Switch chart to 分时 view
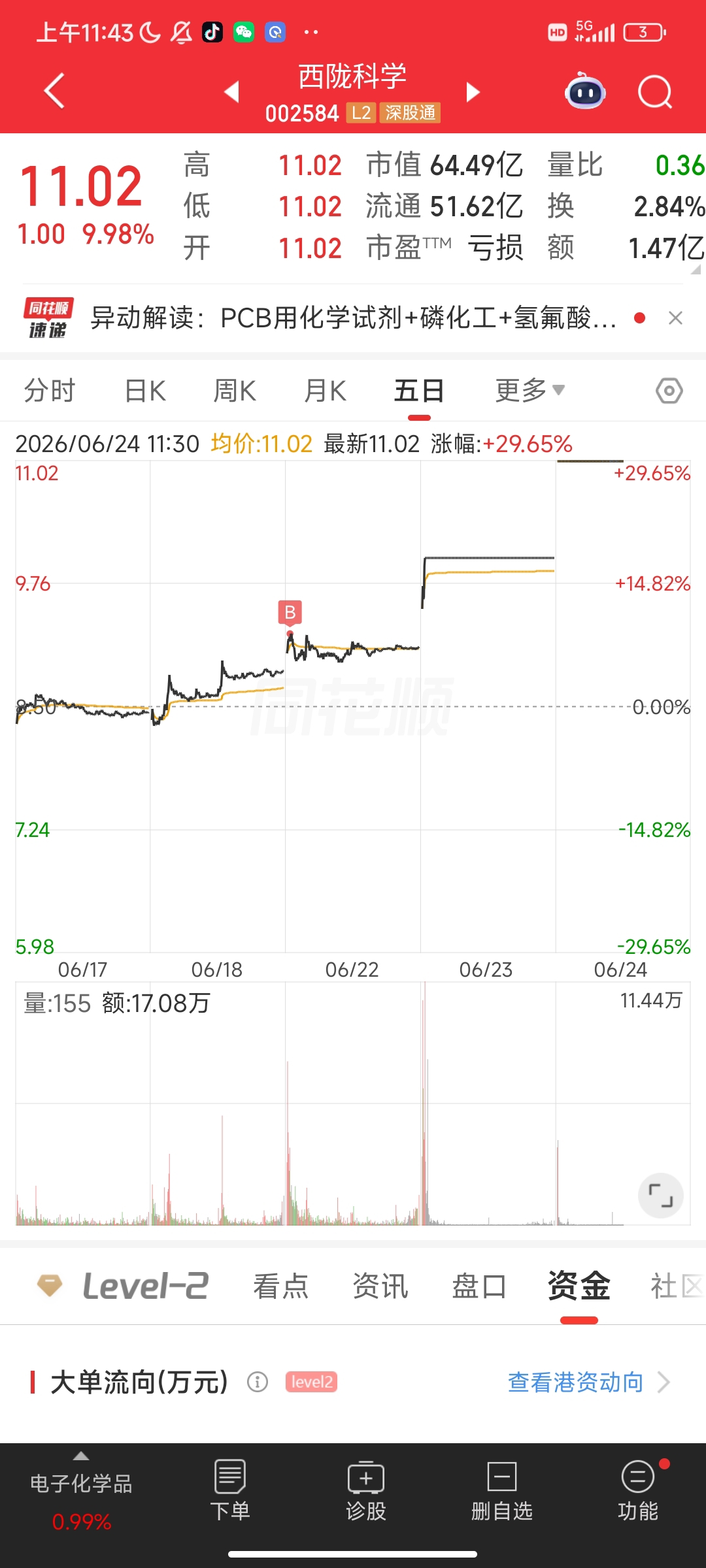 pyautogui.click(x=50, y=391)
